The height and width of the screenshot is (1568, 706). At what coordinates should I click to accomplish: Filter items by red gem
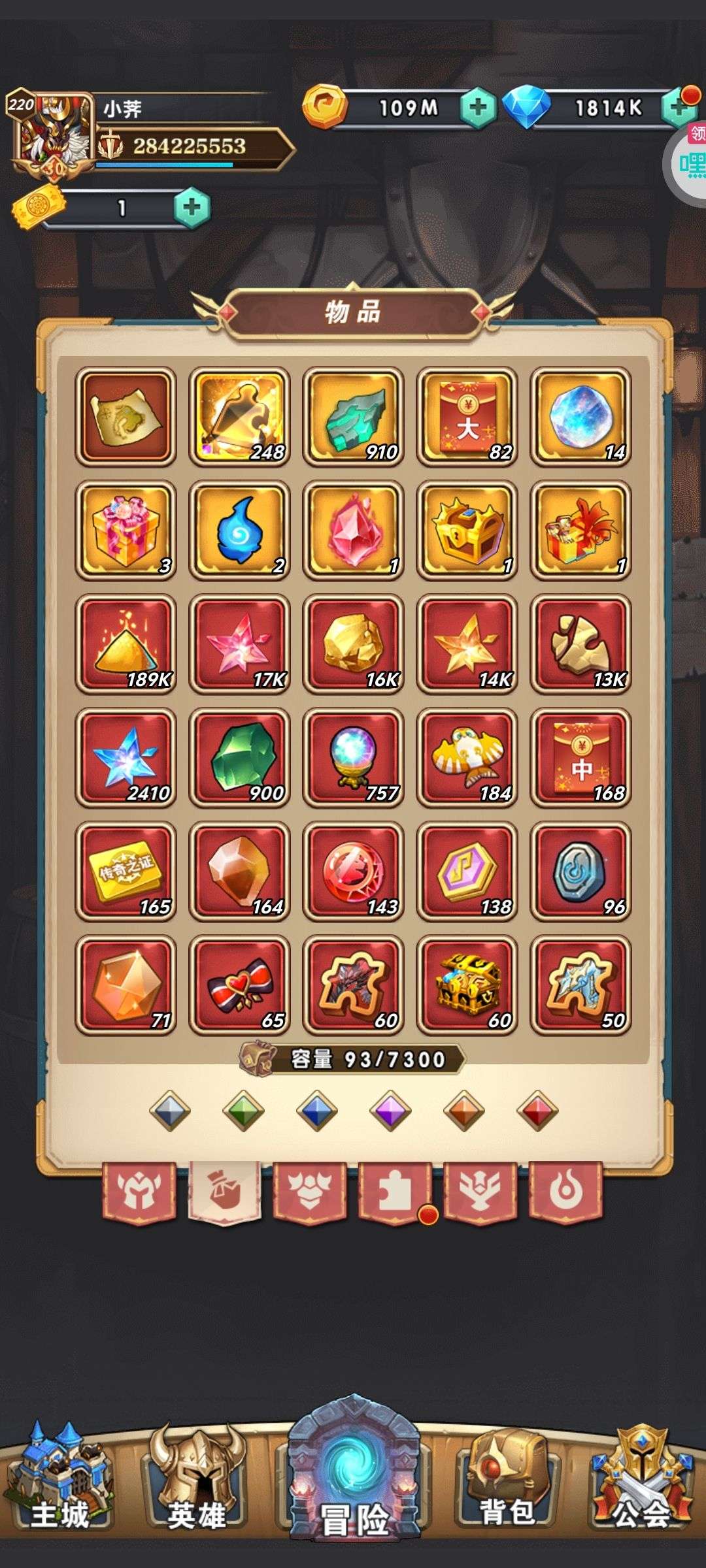[537, 1110]
